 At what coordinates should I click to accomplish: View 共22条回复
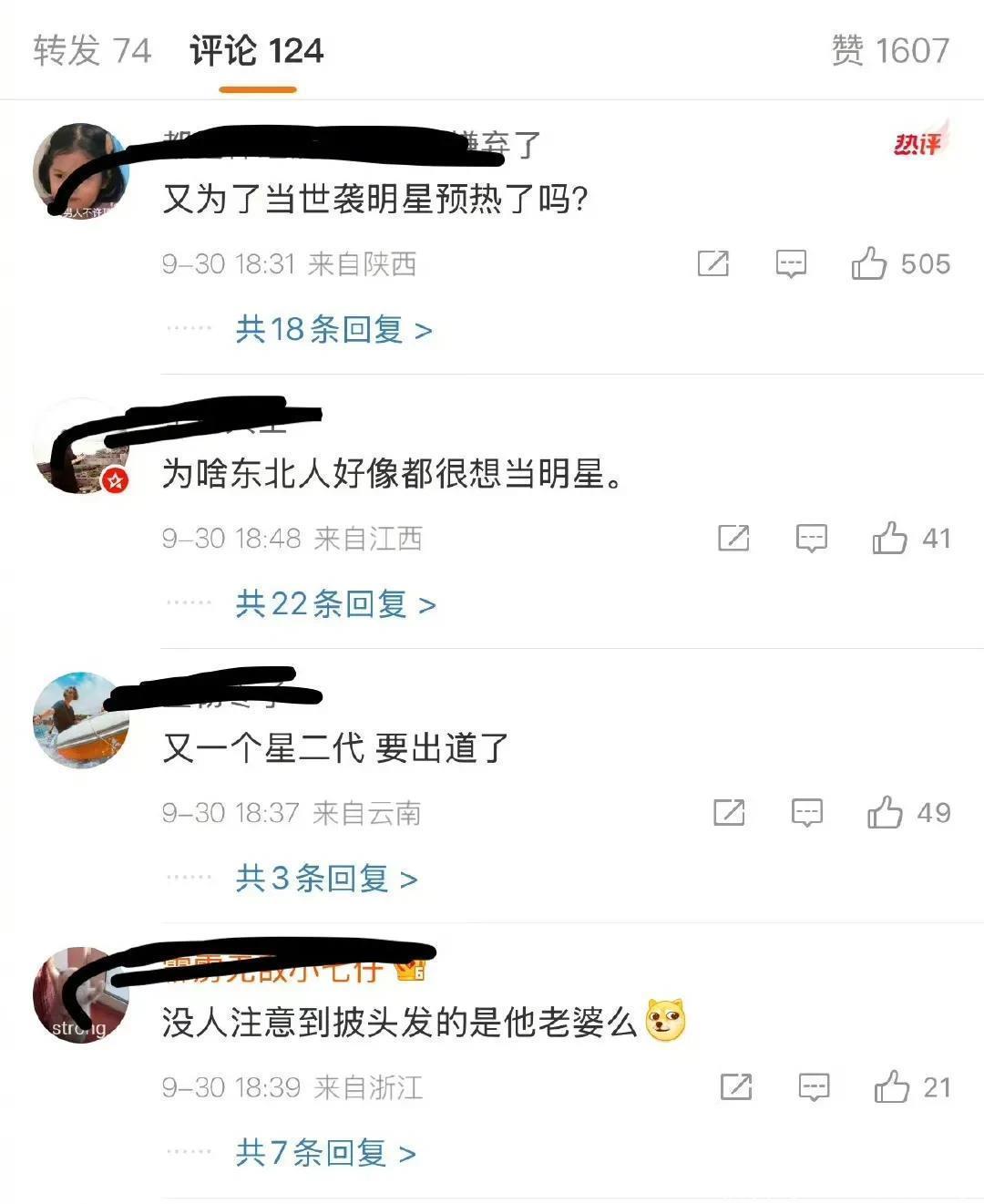click(335, 603)
